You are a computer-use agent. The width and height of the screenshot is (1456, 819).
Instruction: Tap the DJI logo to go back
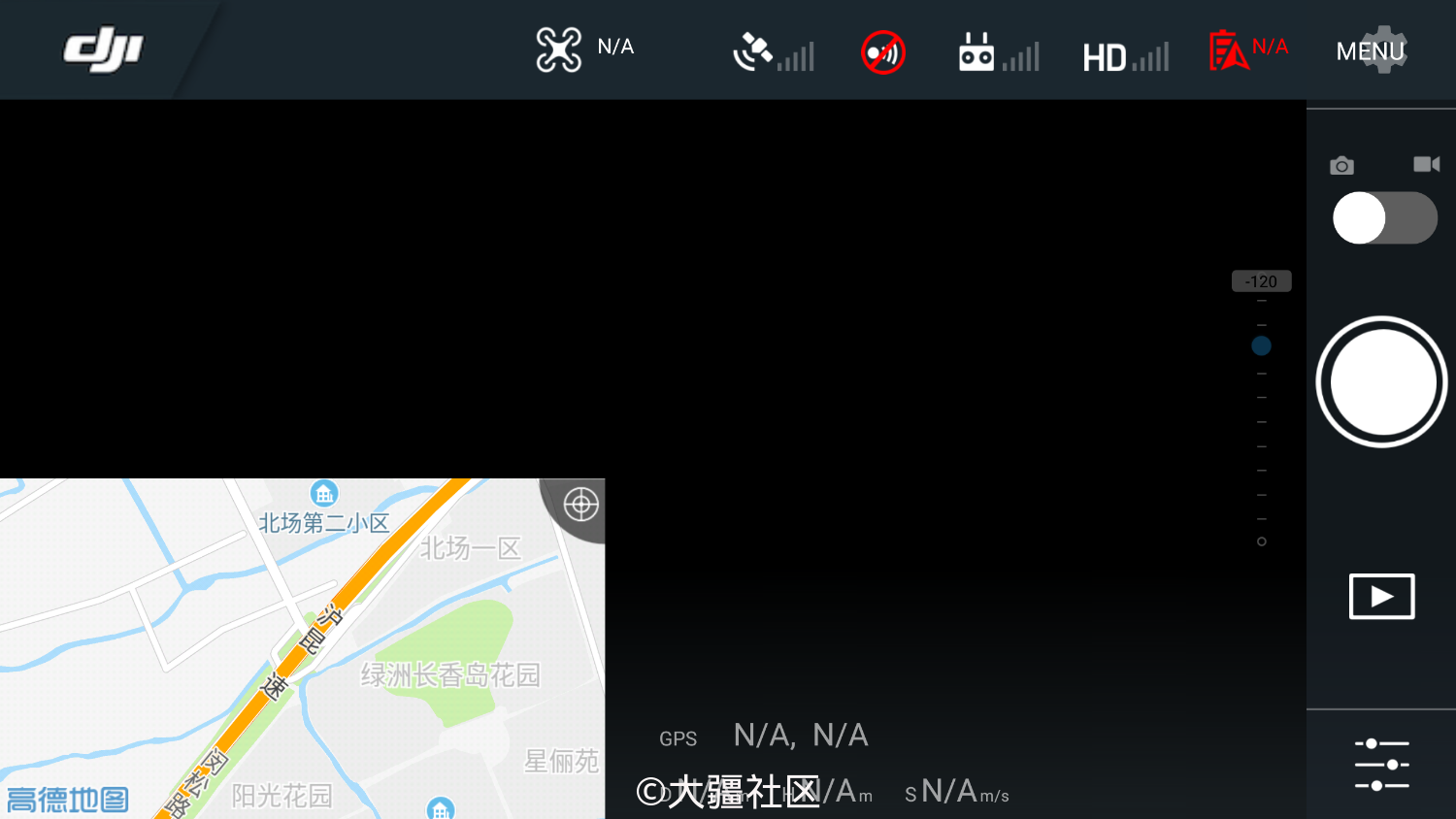click(x=103, y=49)
